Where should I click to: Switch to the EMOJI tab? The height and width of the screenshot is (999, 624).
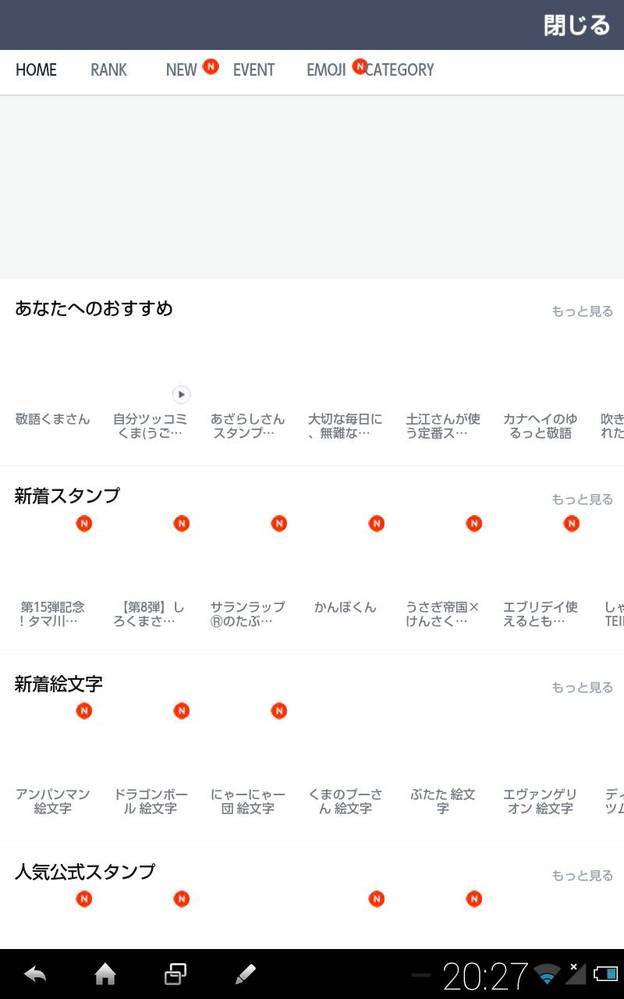tap(326, 69)
